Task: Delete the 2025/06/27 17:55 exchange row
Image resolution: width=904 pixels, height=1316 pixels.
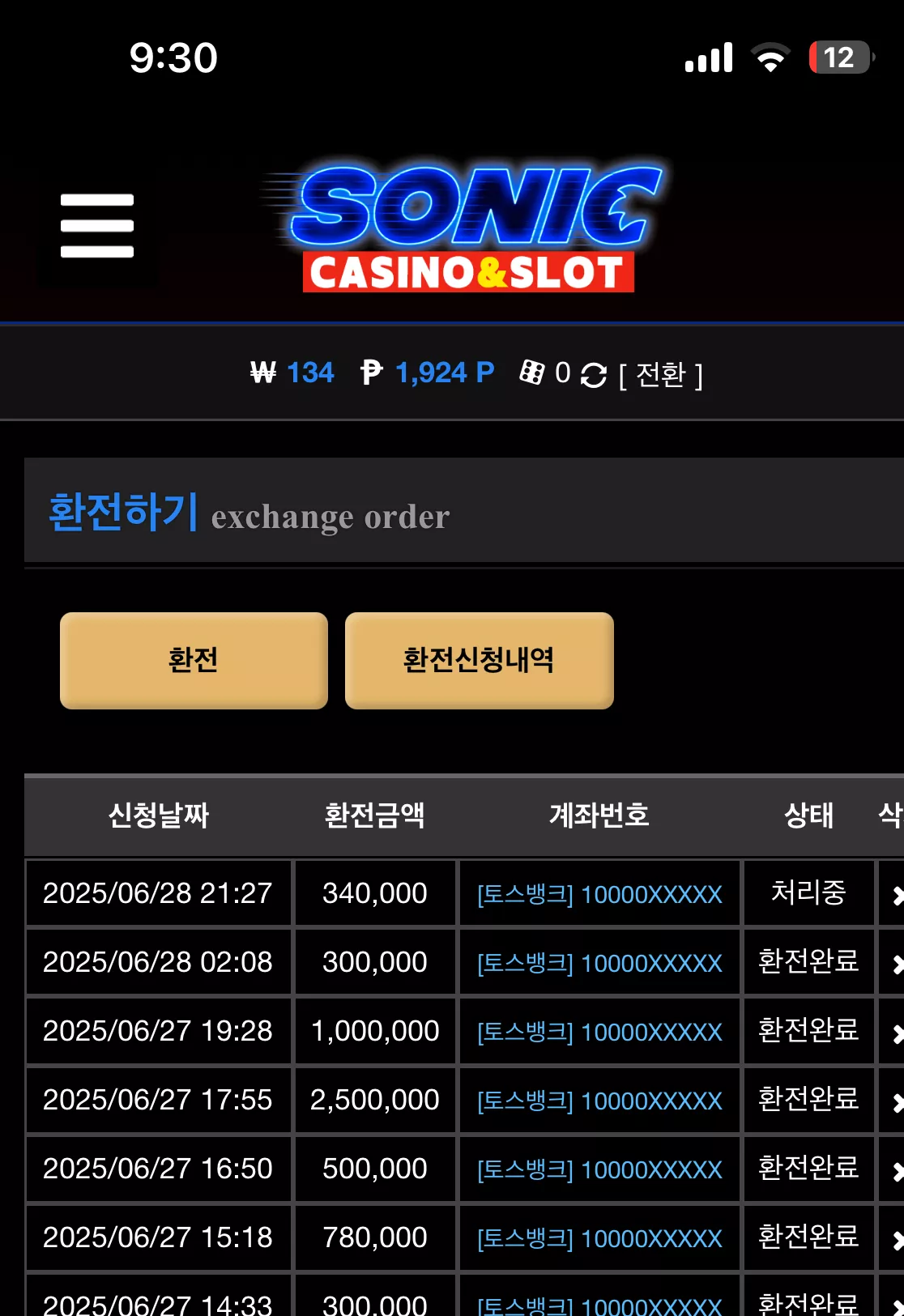Action: tap(896, 1101)
